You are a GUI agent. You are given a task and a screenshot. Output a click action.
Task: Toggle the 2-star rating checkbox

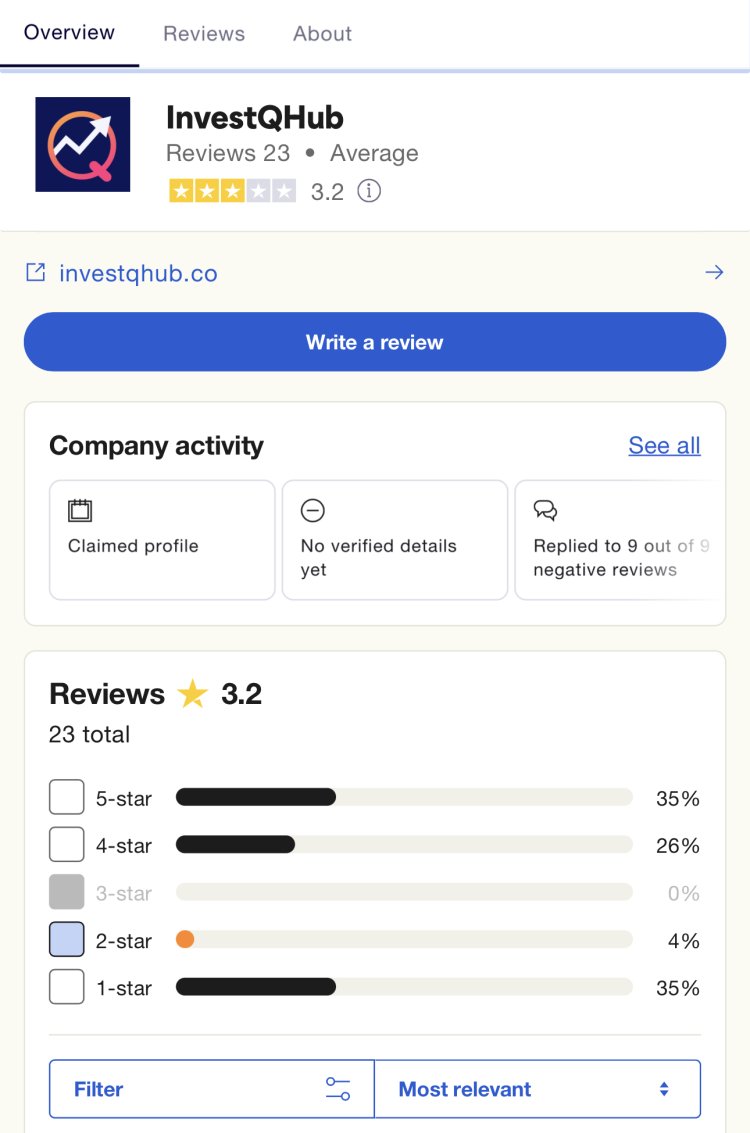(x=66, y=938)
